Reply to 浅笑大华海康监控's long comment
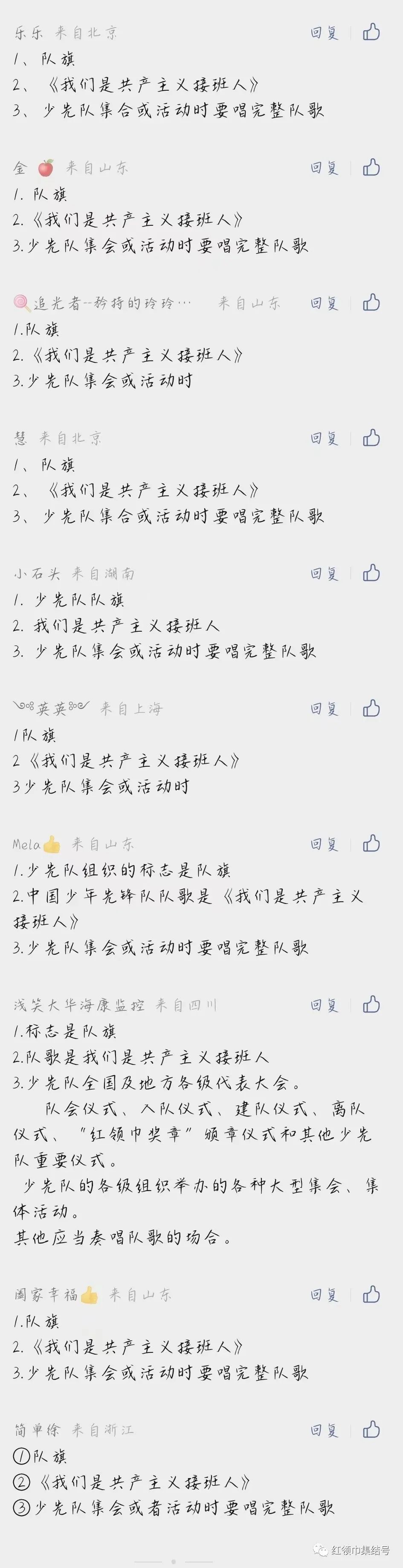This screenshot has width=403, height=1568. (324, 1005)
